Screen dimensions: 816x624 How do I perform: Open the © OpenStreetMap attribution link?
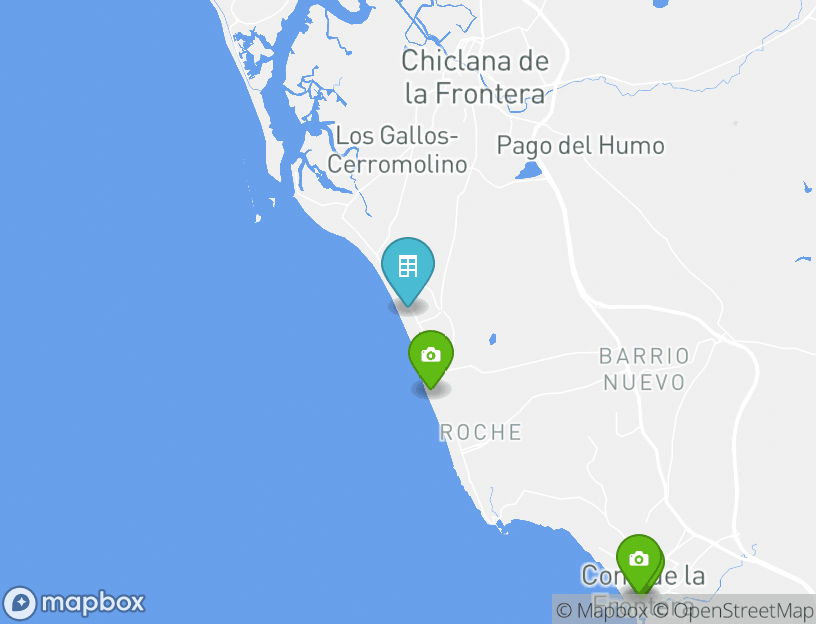pos(732,610)
